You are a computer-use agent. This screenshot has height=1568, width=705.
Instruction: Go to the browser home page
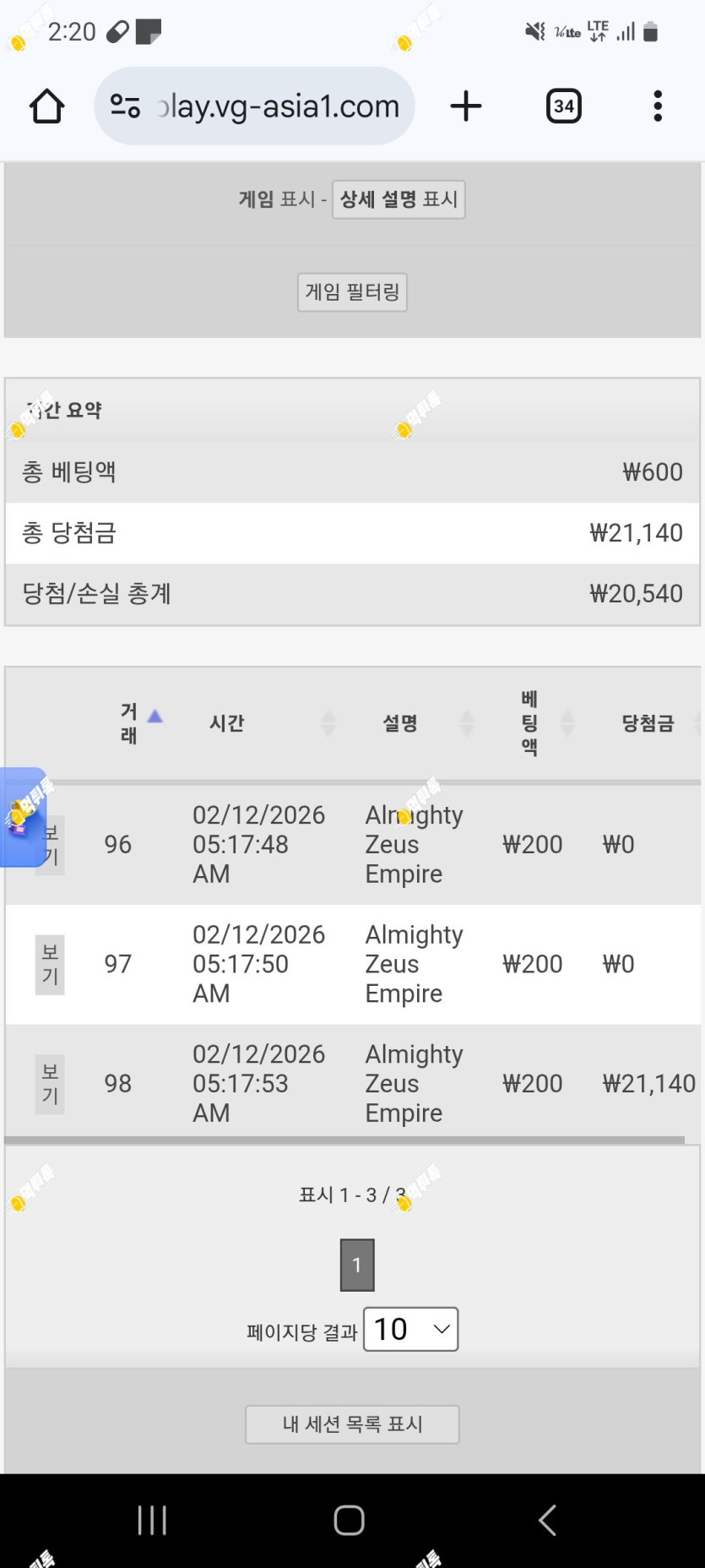[x=47, y=106]
